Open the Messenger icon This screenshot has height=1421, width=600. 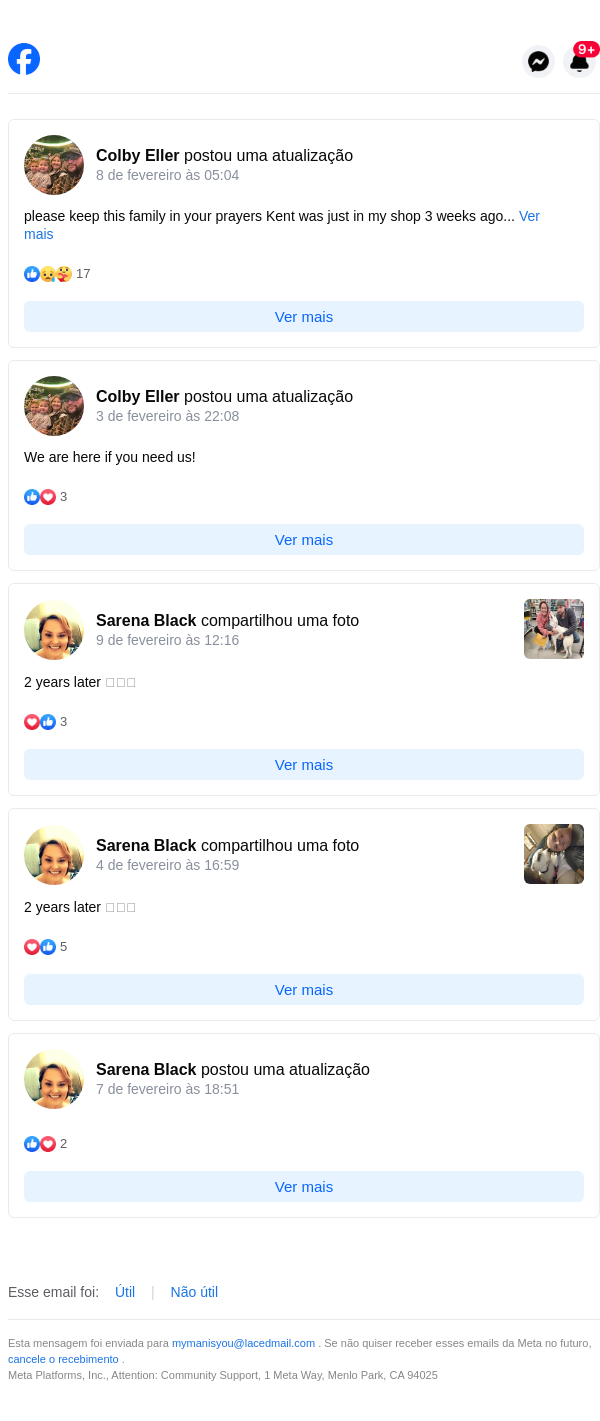point(538,62)
